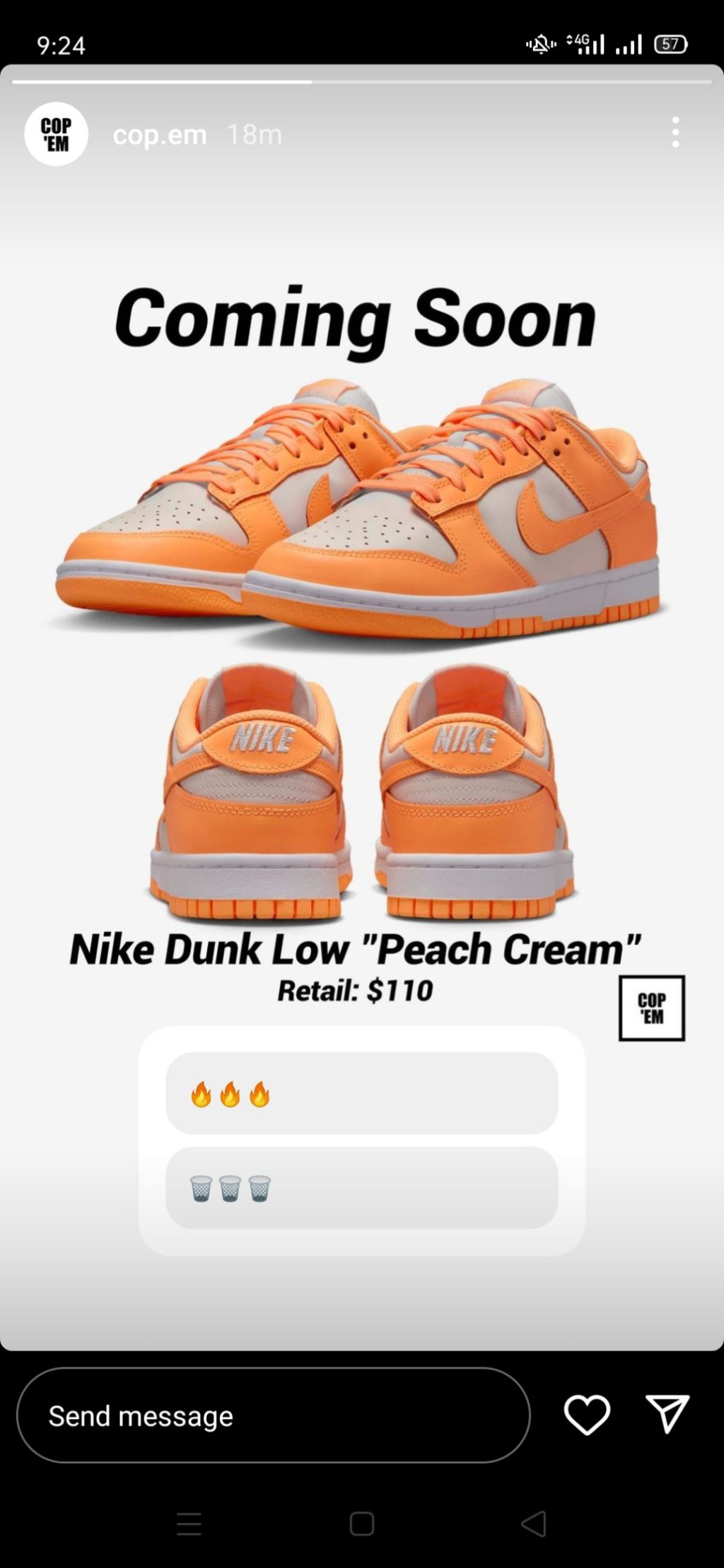Vote for the fire emoji option
The image size is (724, 1568).
point(361,1093)
